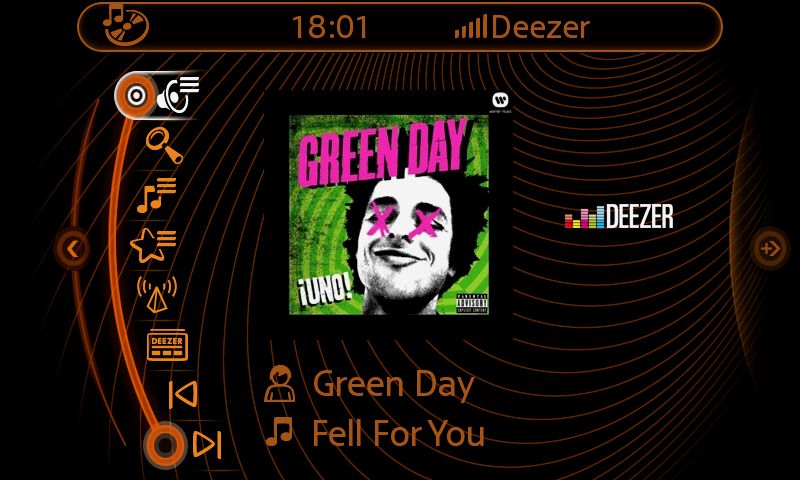
Task: Skip to the previous track
Action: point(183,394)
